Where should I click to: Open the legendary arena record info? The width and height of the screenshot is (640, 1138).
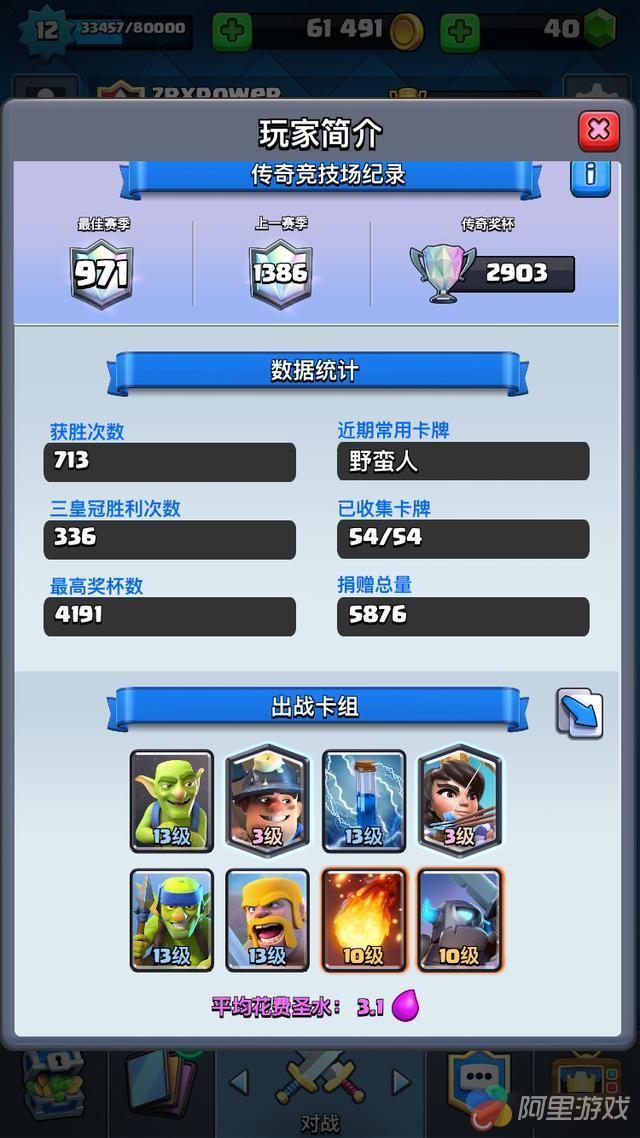(591, 176)
